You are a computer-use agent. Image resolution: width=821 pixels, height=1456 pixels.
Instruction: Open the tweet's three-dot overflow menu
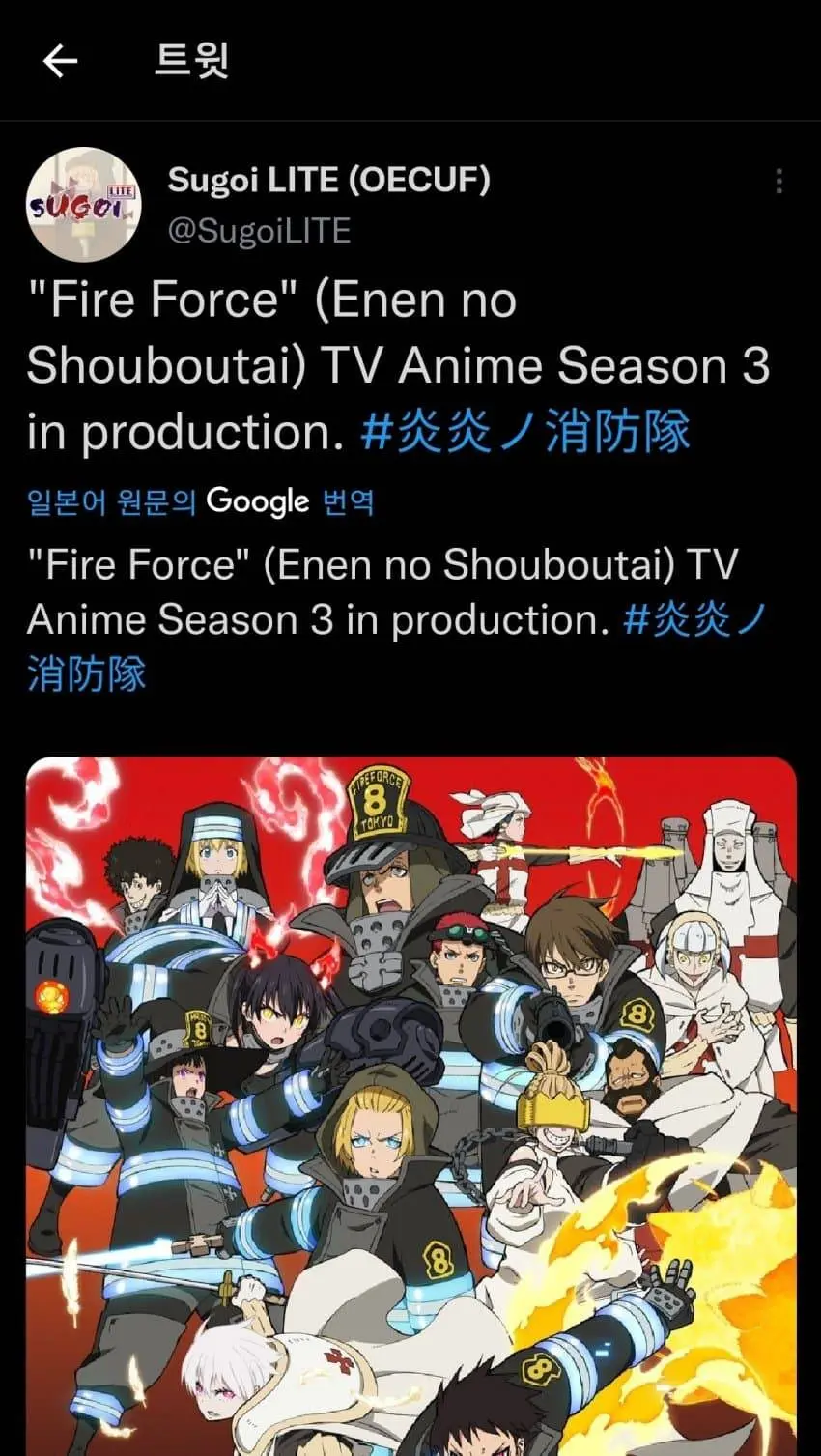point(779,181)
